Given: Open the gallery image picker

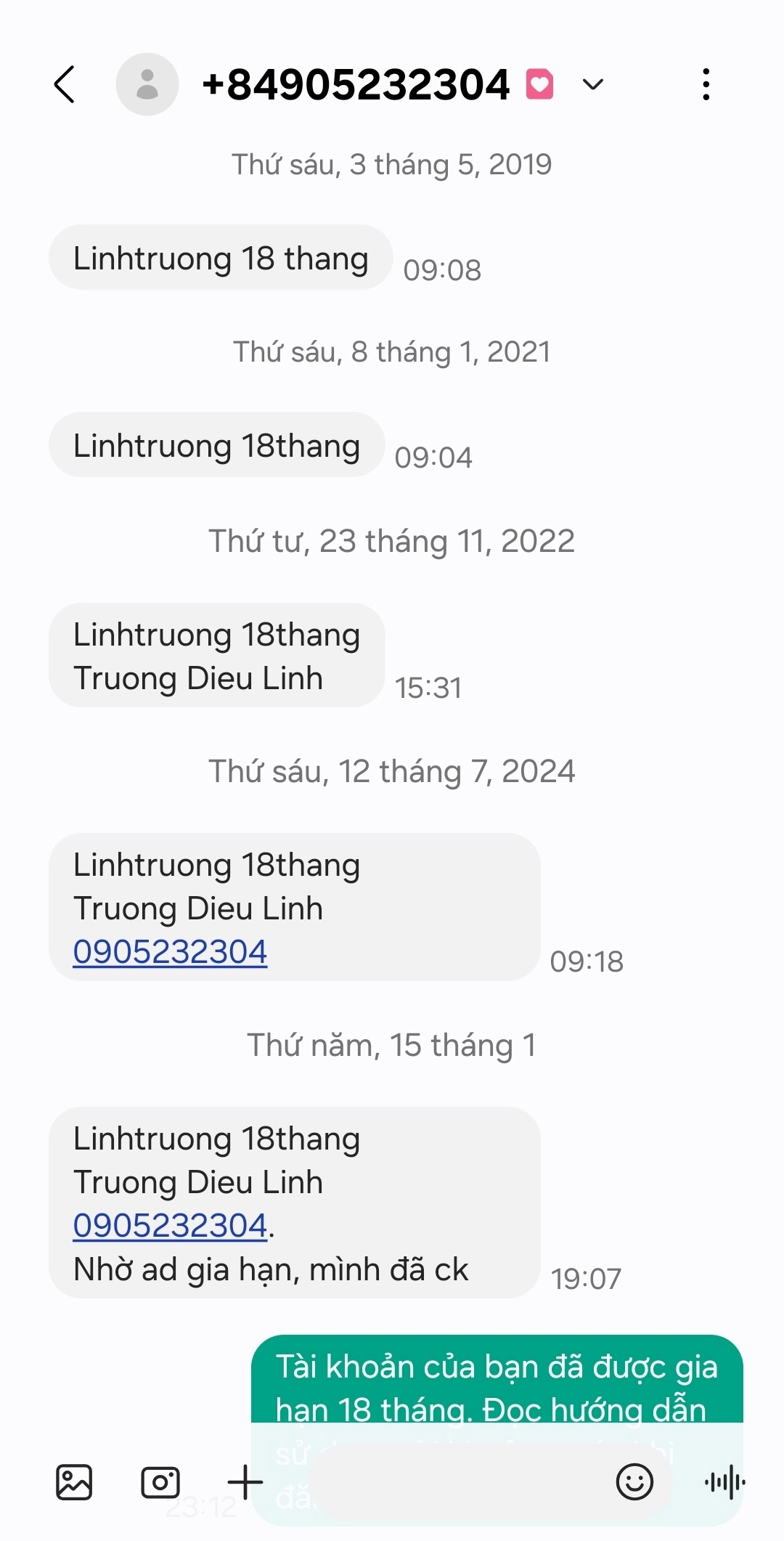Looking at the screenshot, I should tap(74, 1482).
